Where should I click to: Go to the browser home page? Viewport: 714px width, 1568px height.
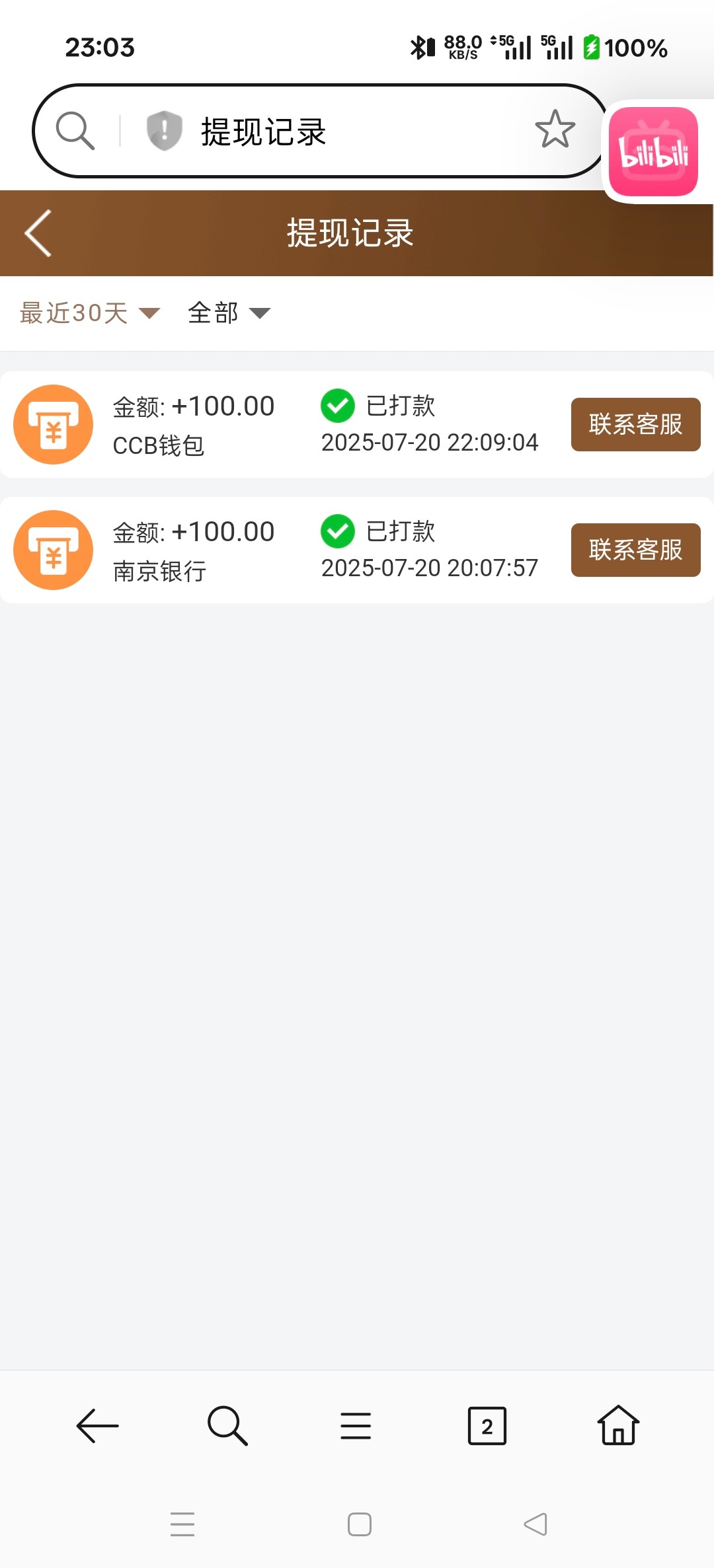pos(617,1426)
